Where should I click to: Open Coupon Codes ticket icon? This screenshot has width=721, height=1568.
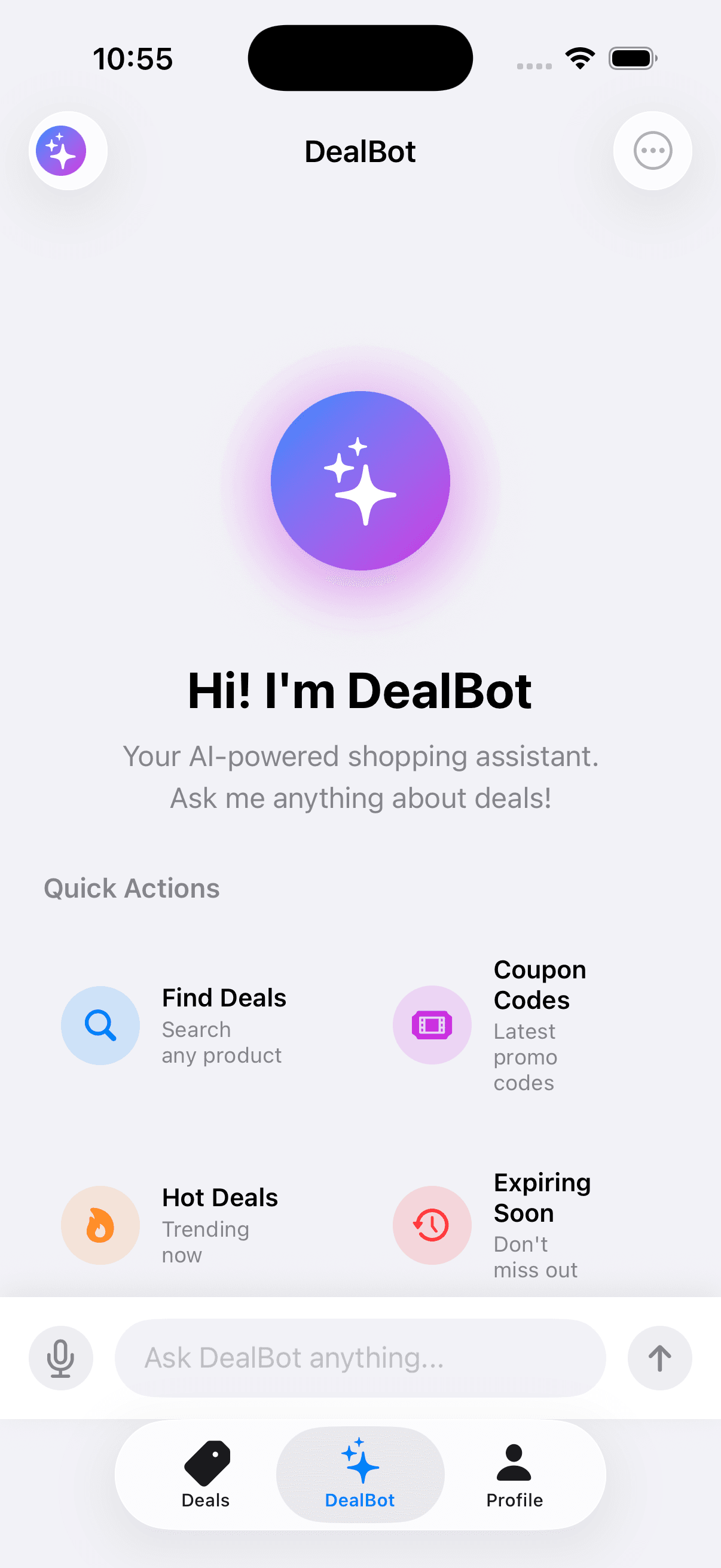(x=432, y=1024)
